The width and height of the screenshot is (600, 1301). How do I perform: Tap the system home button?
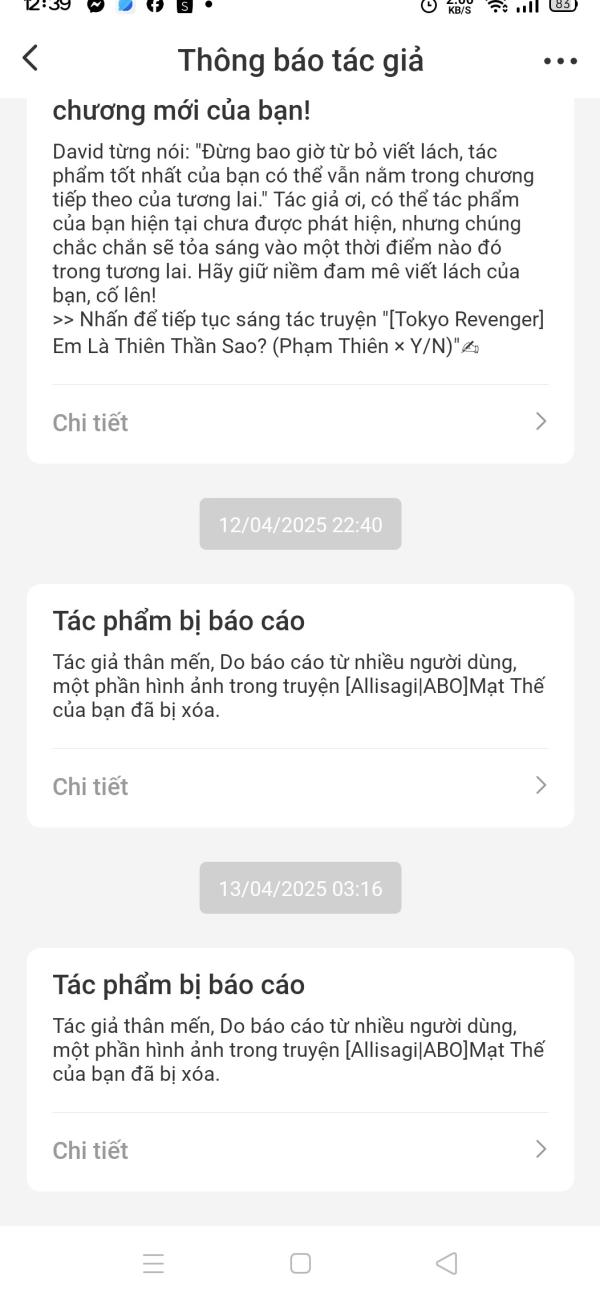(300, 1263)
